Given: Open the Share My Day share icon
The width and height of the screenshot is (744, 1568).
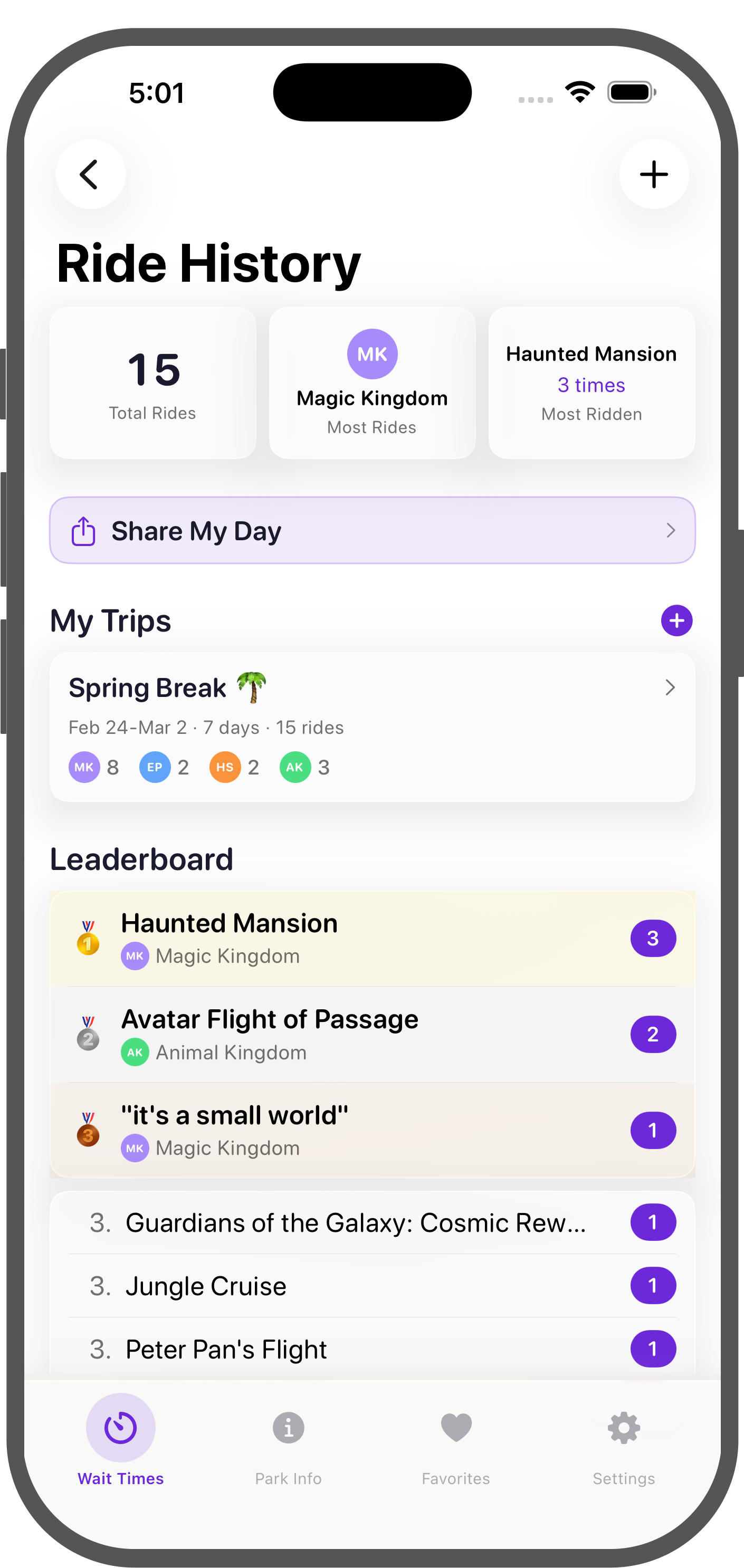Looking at the screenshot, I should [83, 530].
